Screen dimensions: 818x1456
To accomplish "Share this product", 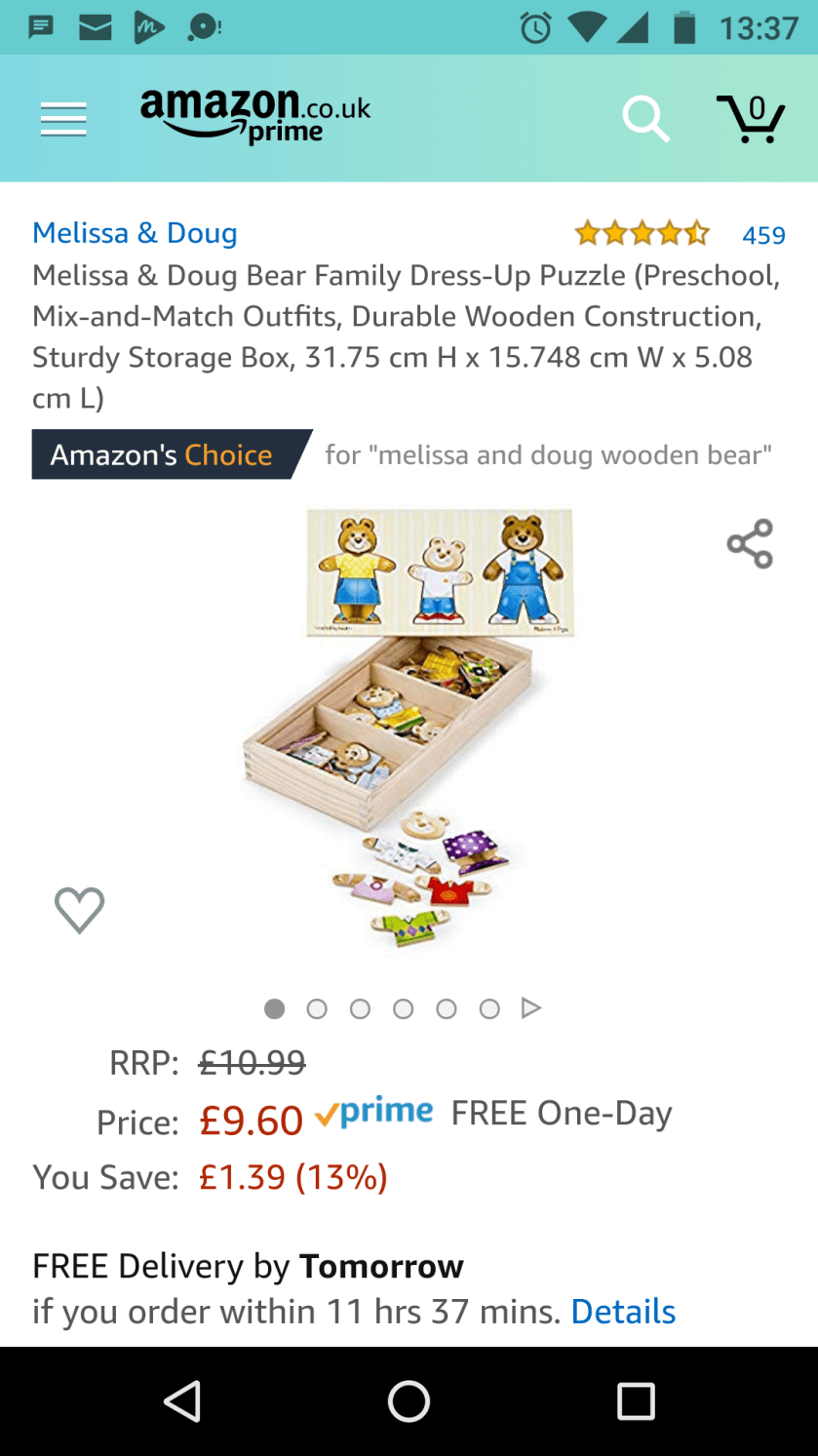I will [x=750, y=543].
